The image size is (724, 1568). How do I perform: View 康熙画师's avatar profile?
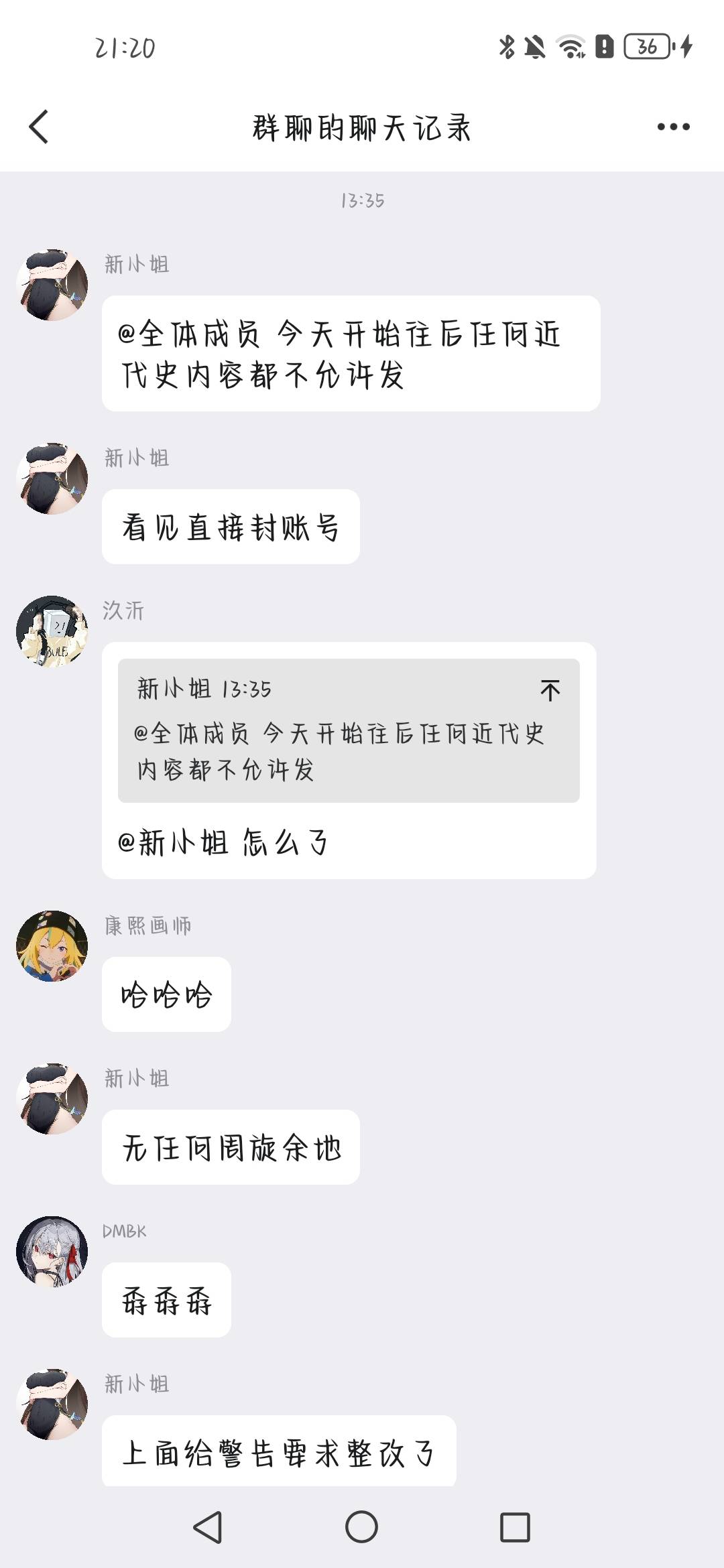[x=52, y=946]
